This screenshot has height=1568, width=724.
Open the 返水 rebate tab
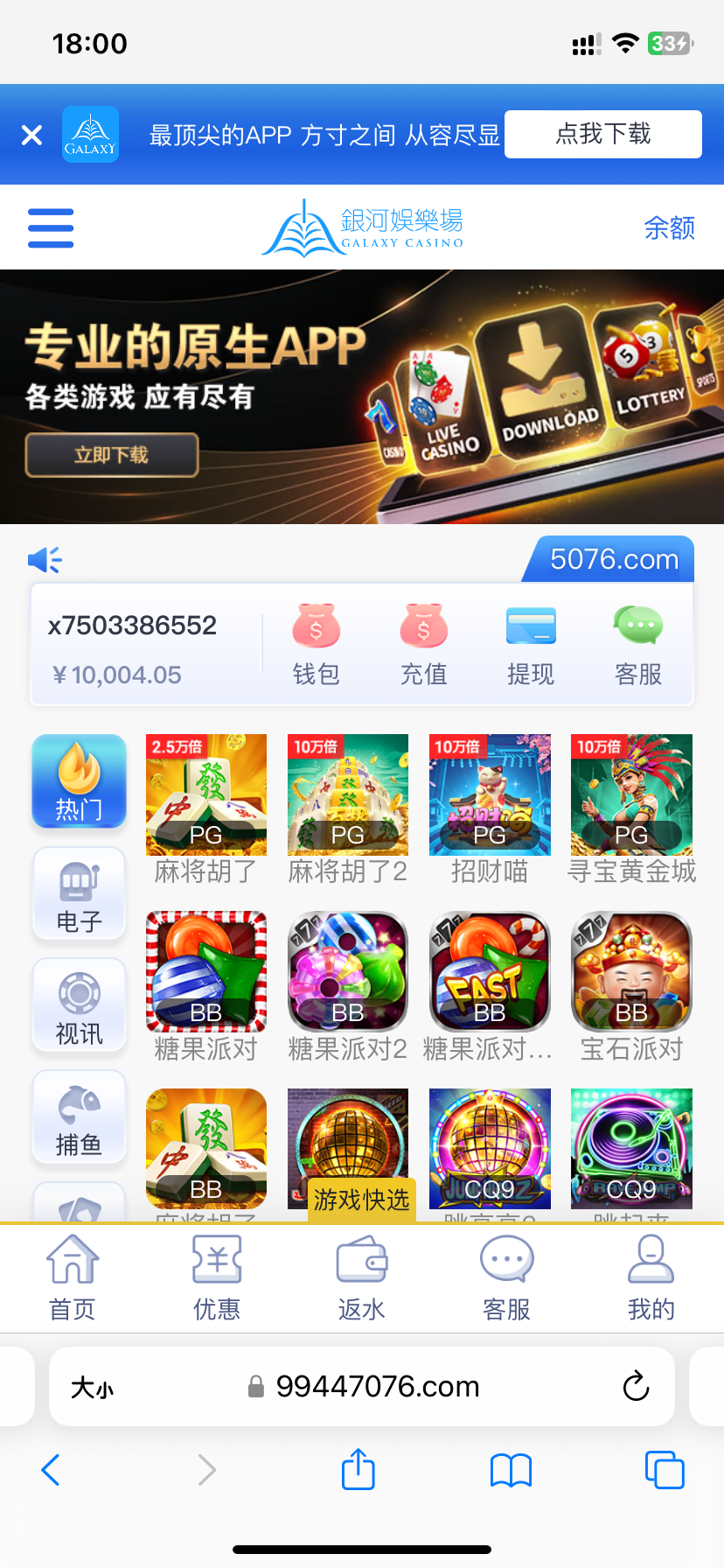[361, 1278]
